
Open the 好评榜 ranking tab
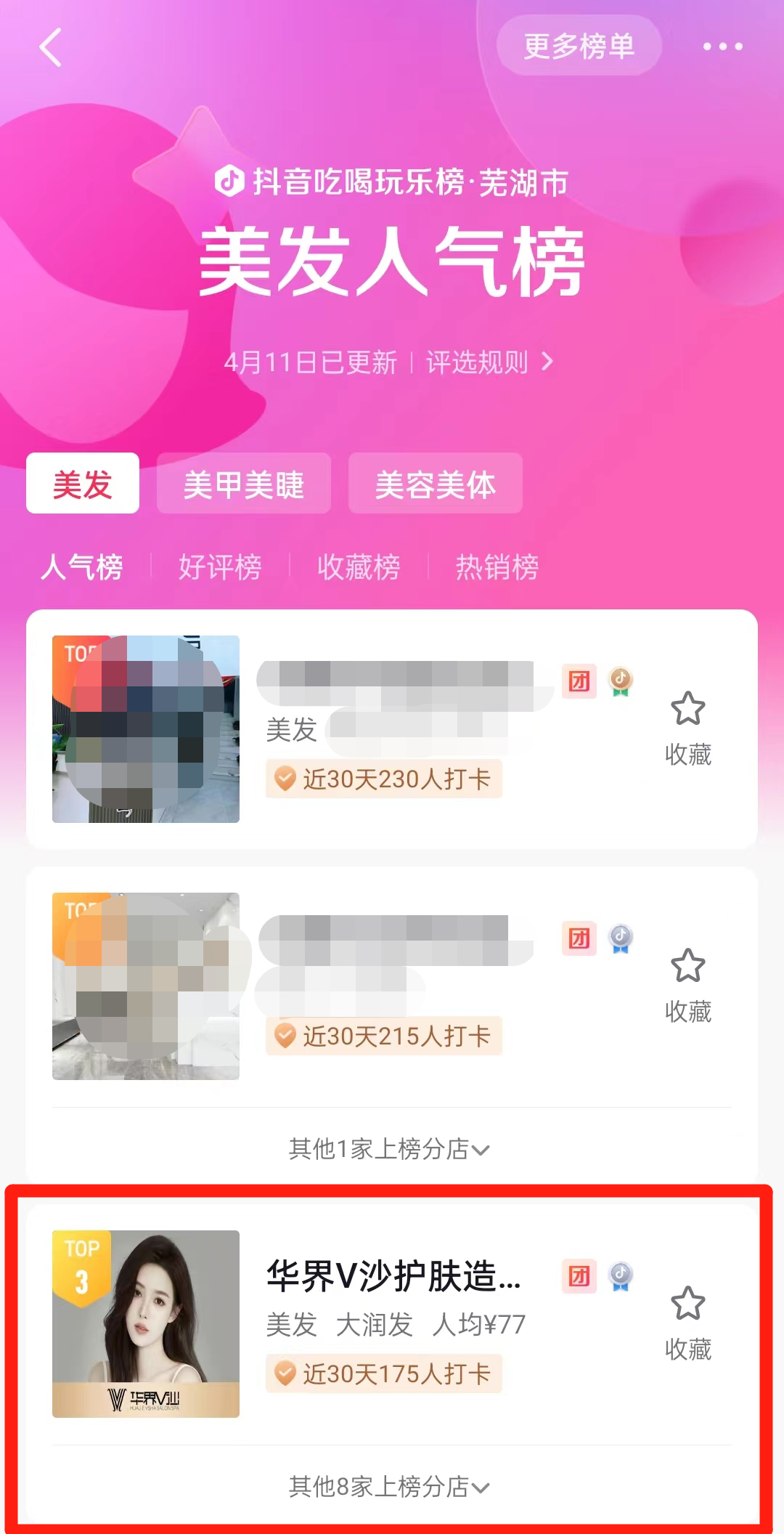pyautogui.click(x=220, y=568)
